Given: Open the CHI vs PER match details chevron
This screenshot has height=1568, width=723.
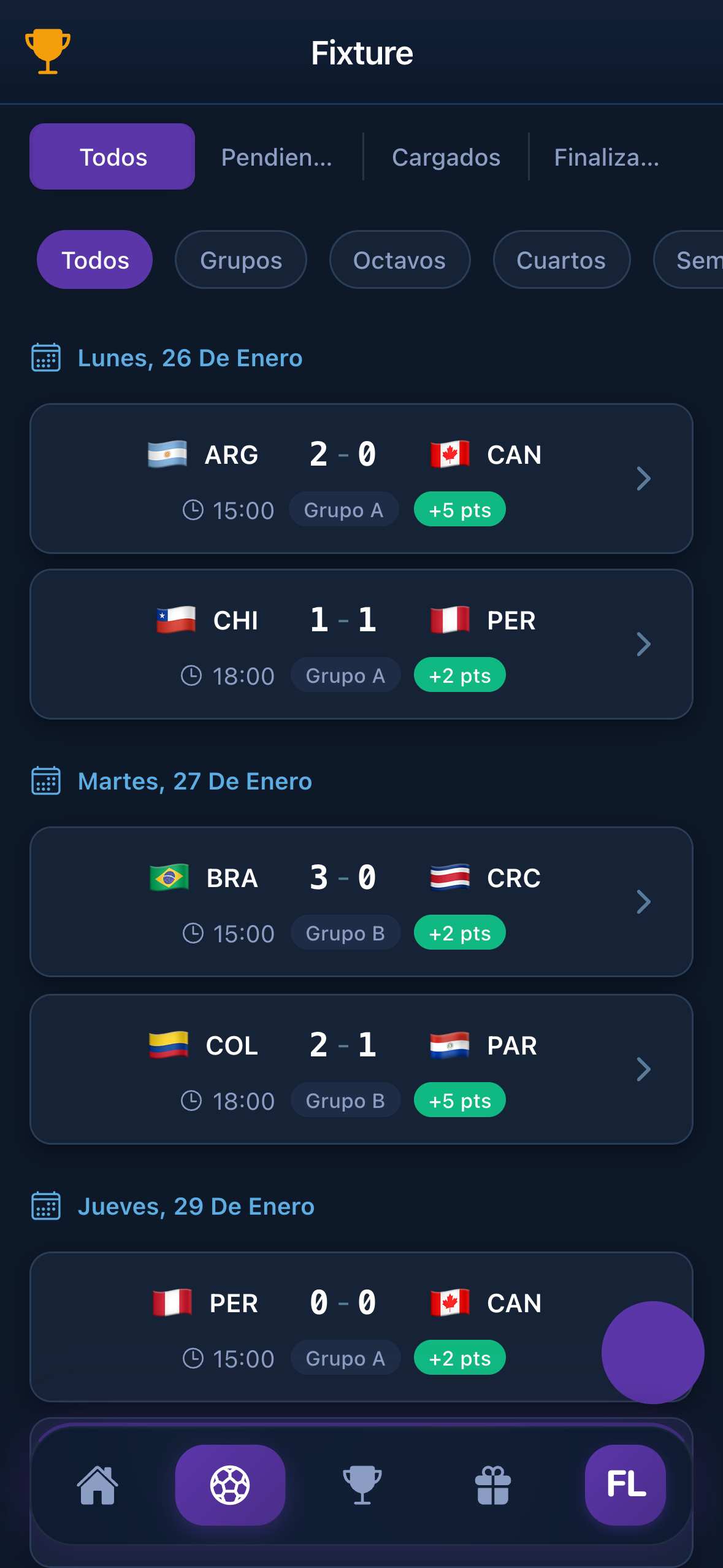Looking at the screenshot, I should [x=643, y=644].
